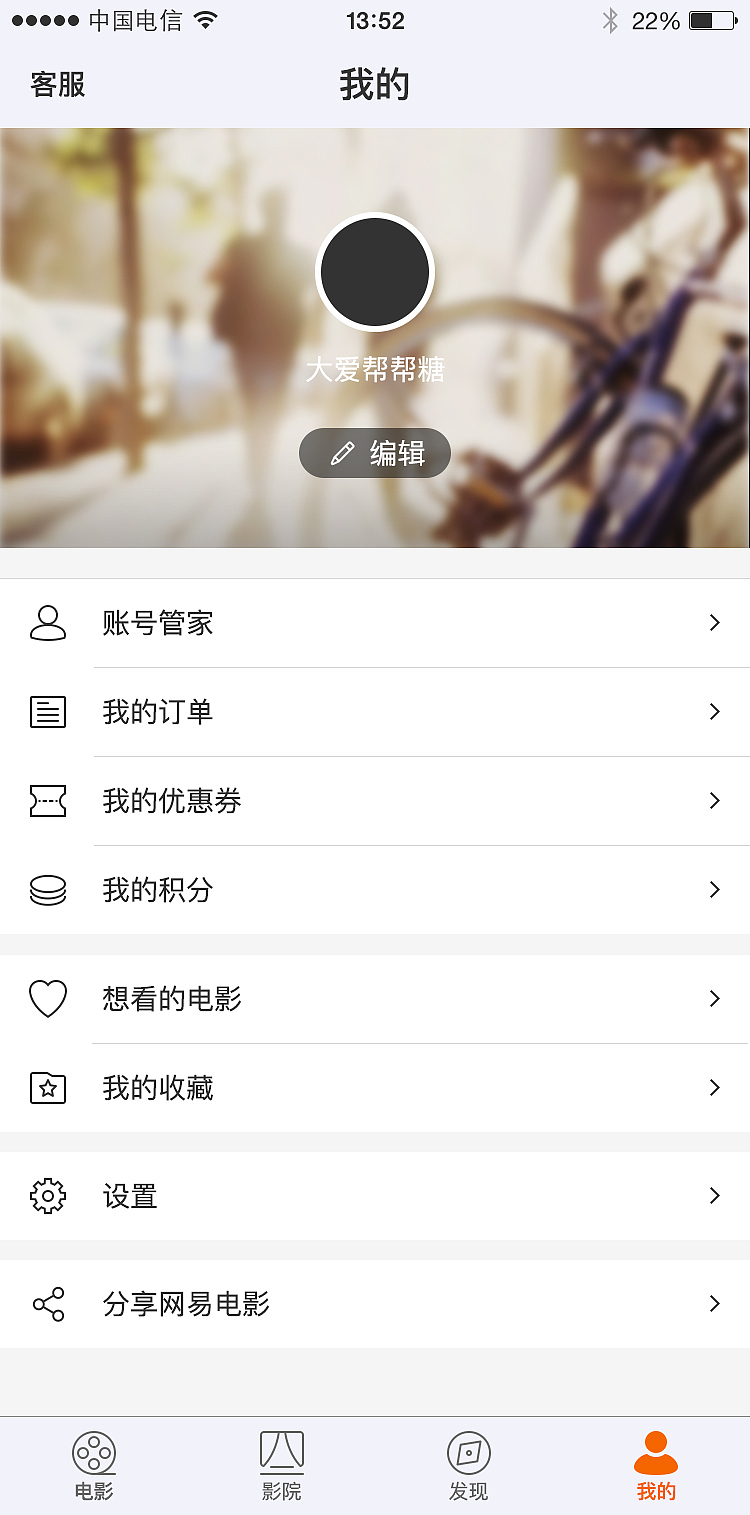
Task: Open the 我的收藏 favorites folder icon
Action: tap(48, 1087)
